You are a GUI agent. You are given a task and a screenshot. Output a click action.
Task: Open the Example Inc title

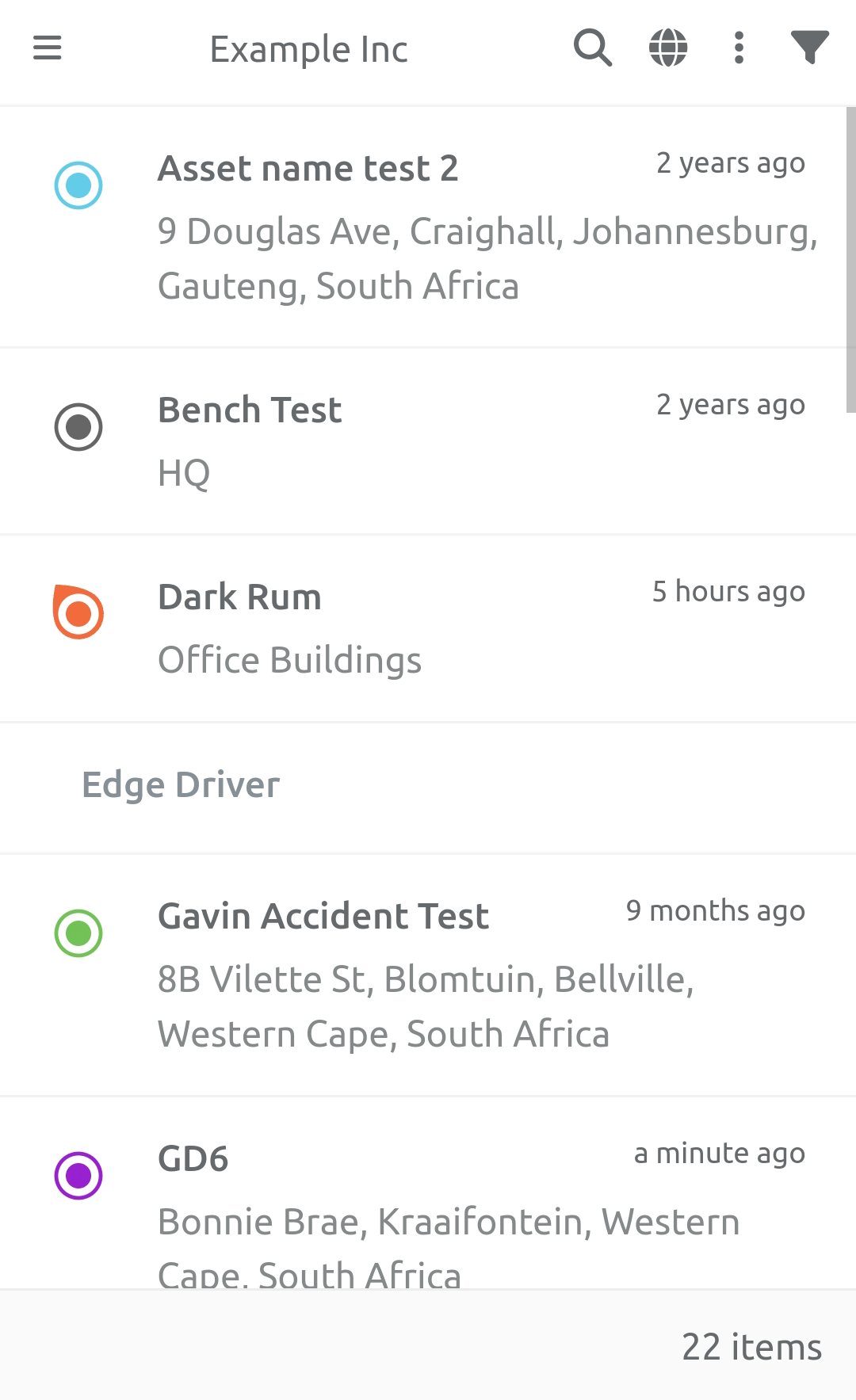point(308,49)
